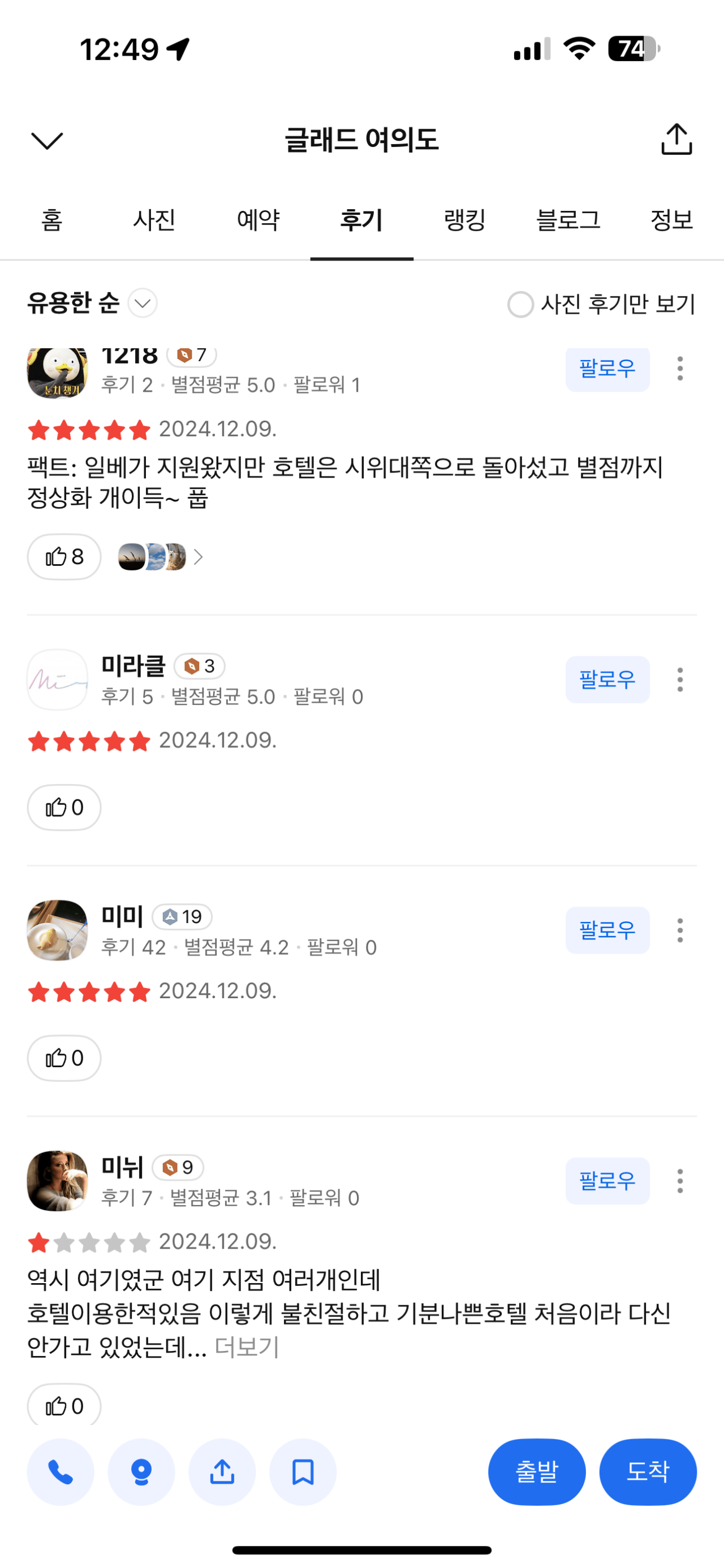724x1568 pixels.
Task: Set as departure with 출발
Action: [536, 1472]
